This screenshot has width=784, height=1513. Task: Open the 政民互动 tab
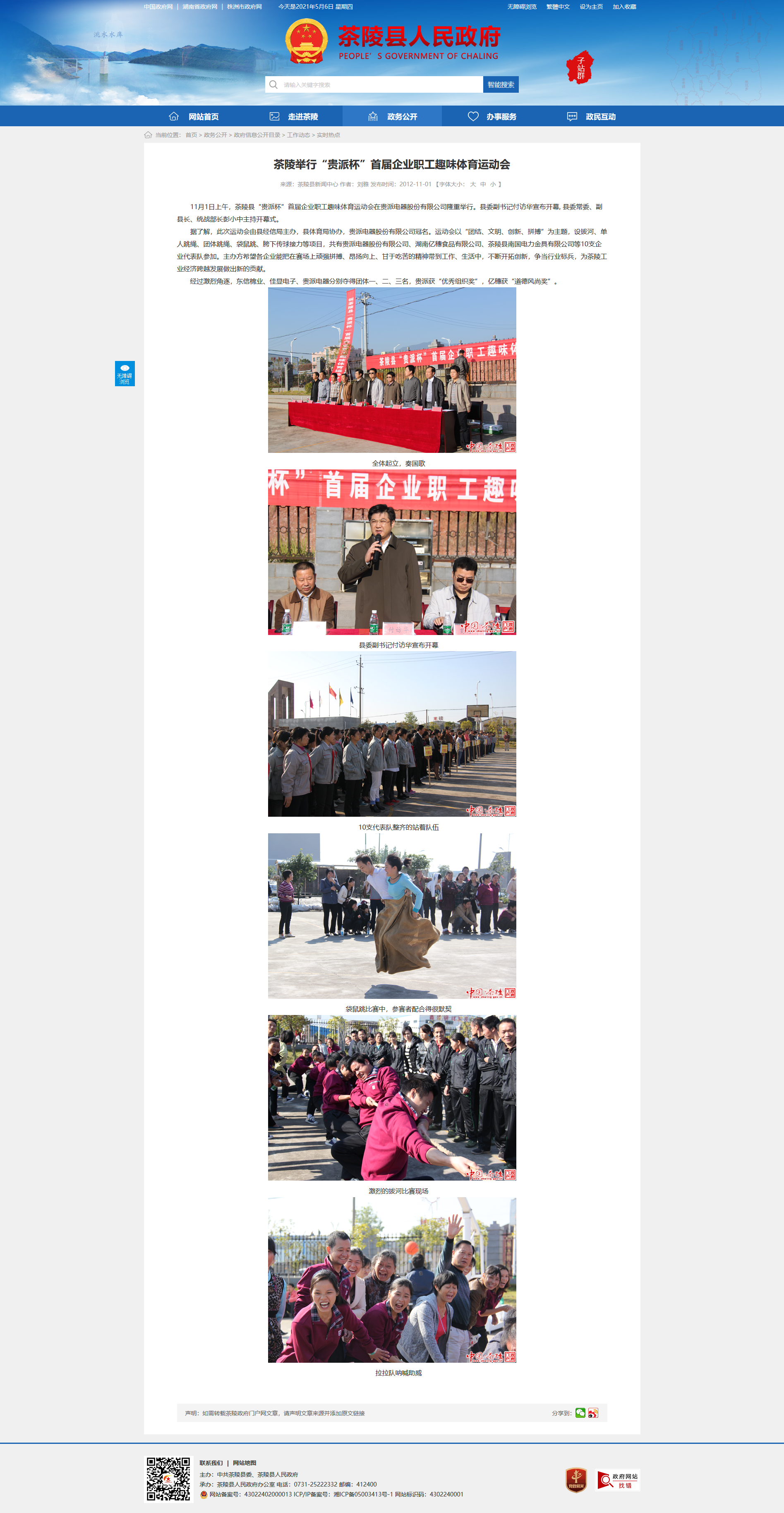(x=591, y=116)
